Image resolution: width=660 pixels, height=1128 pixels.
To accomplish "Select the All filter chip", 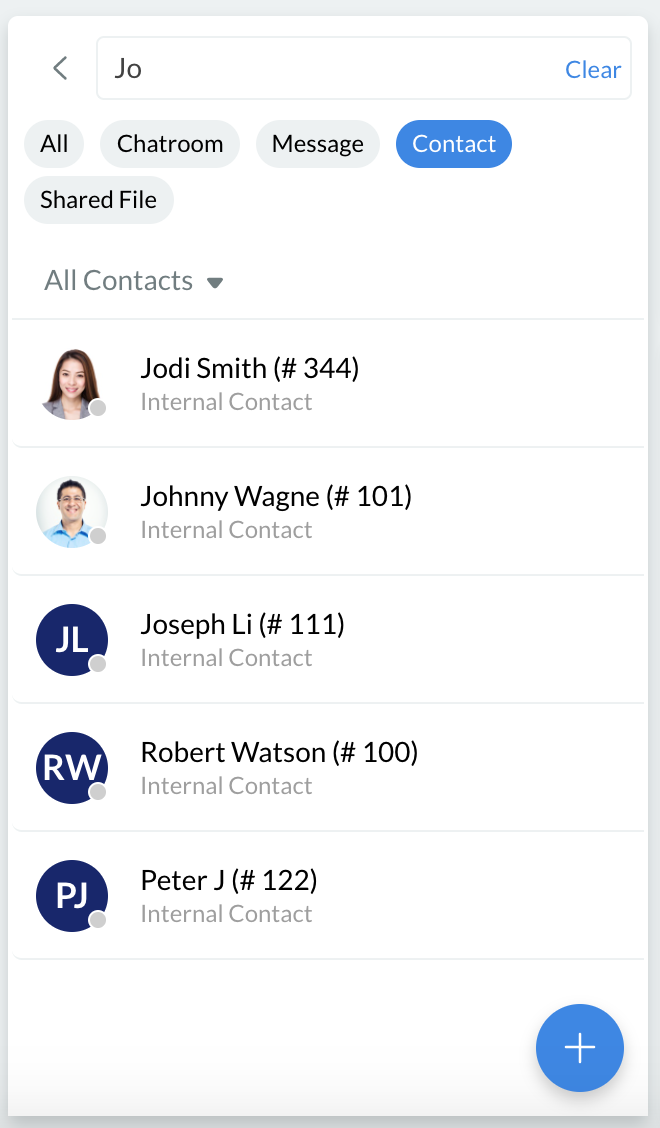I will coord(54,144).
